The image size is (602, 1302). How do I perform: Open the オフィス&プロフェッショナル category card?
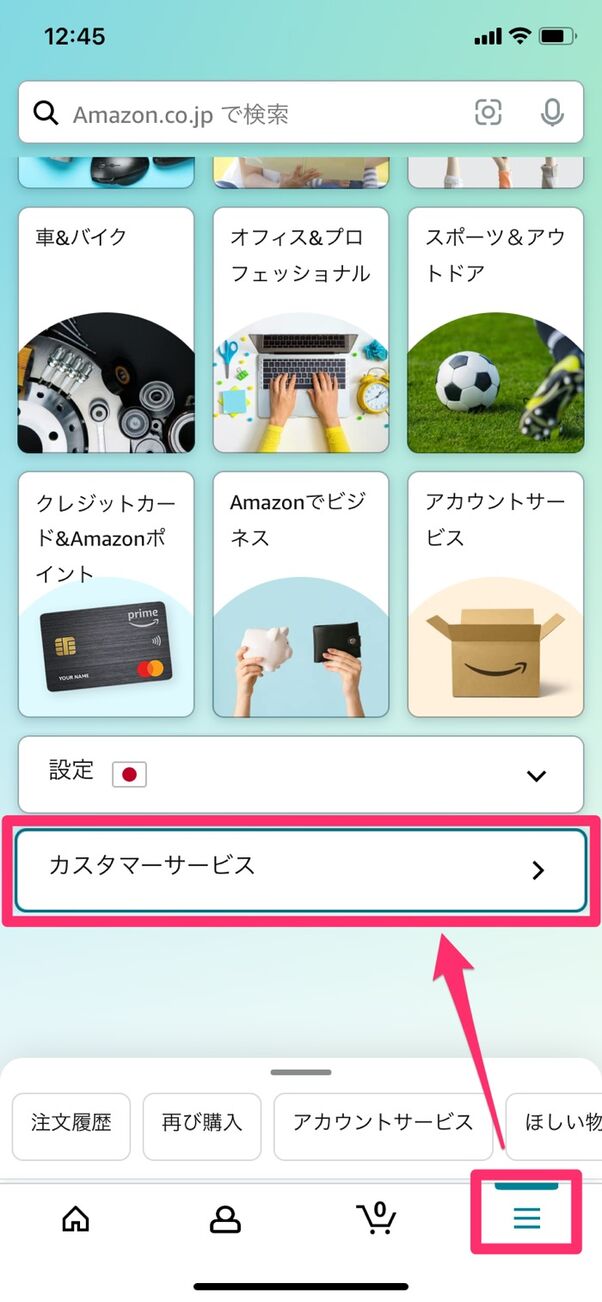(301, 330)
